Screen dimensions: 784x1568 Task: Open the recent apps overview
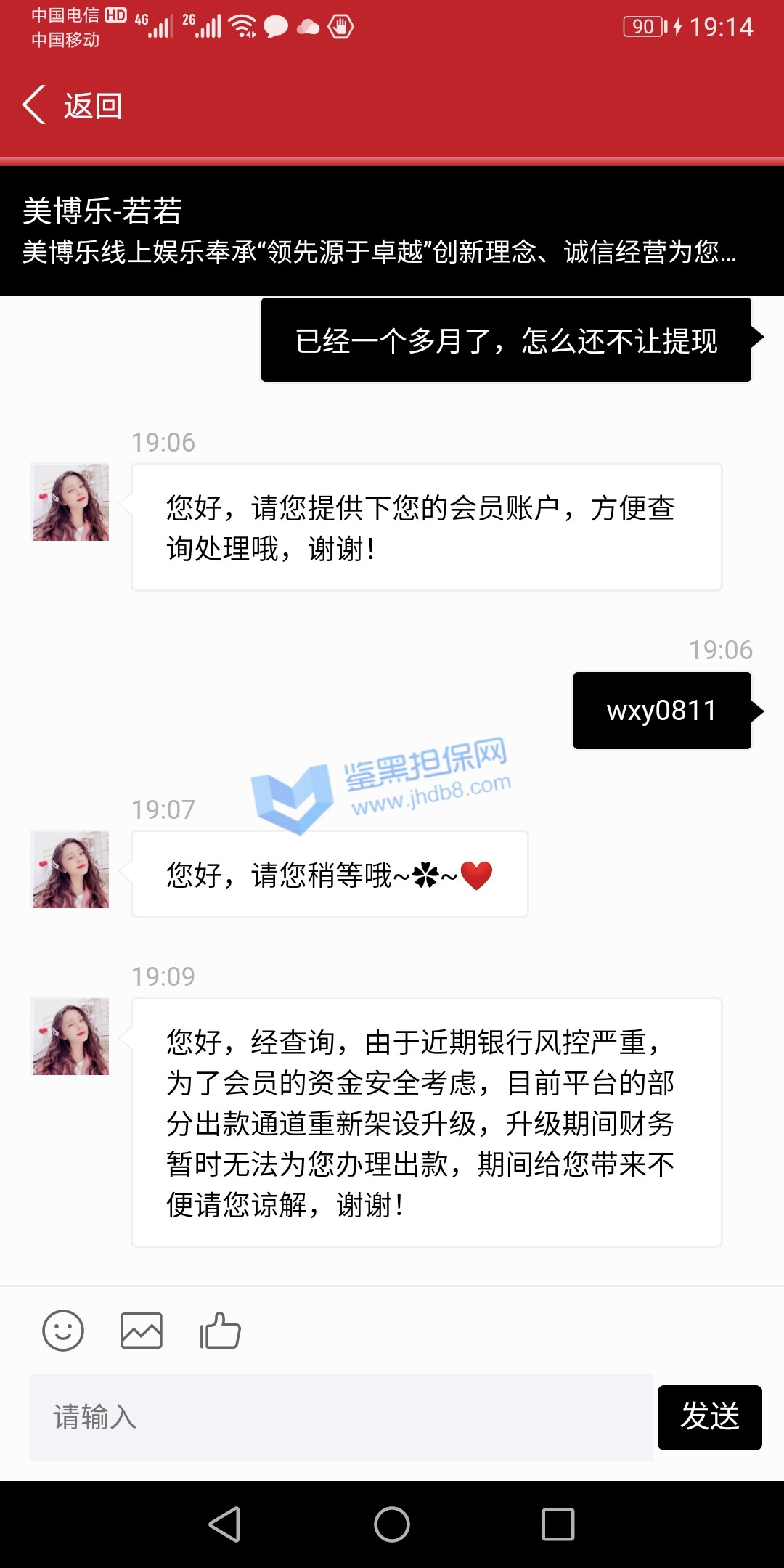(x=558, y=1524)
